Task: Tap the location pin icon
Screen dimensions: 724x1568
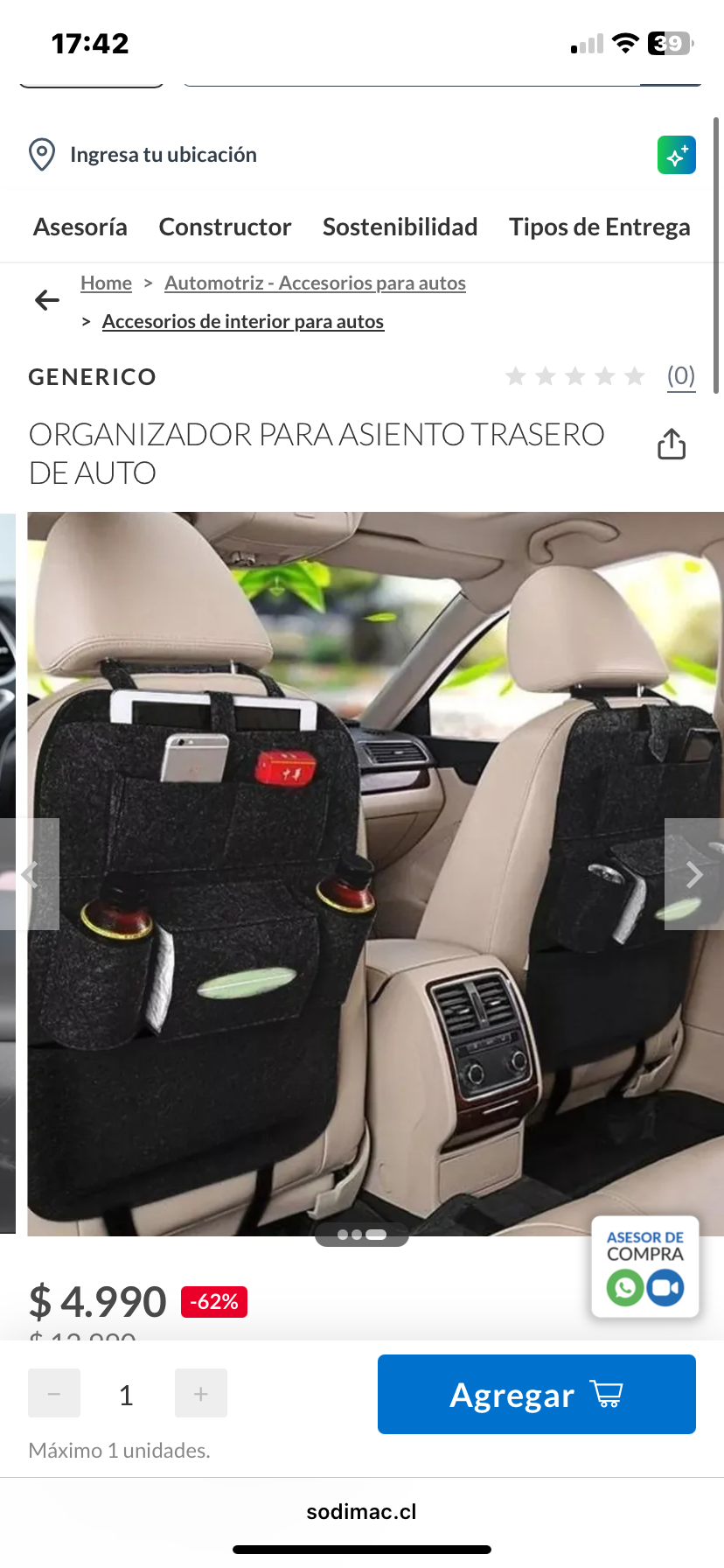Action: pyautogui.click(x=41, y=154)
